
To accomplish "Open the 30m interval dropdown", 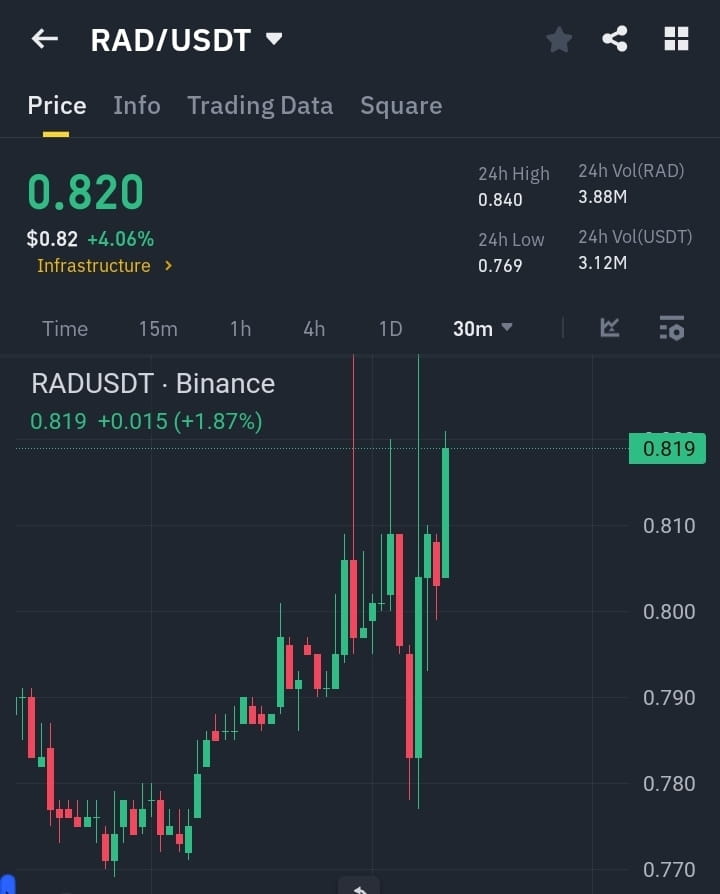I will (482, 328).
